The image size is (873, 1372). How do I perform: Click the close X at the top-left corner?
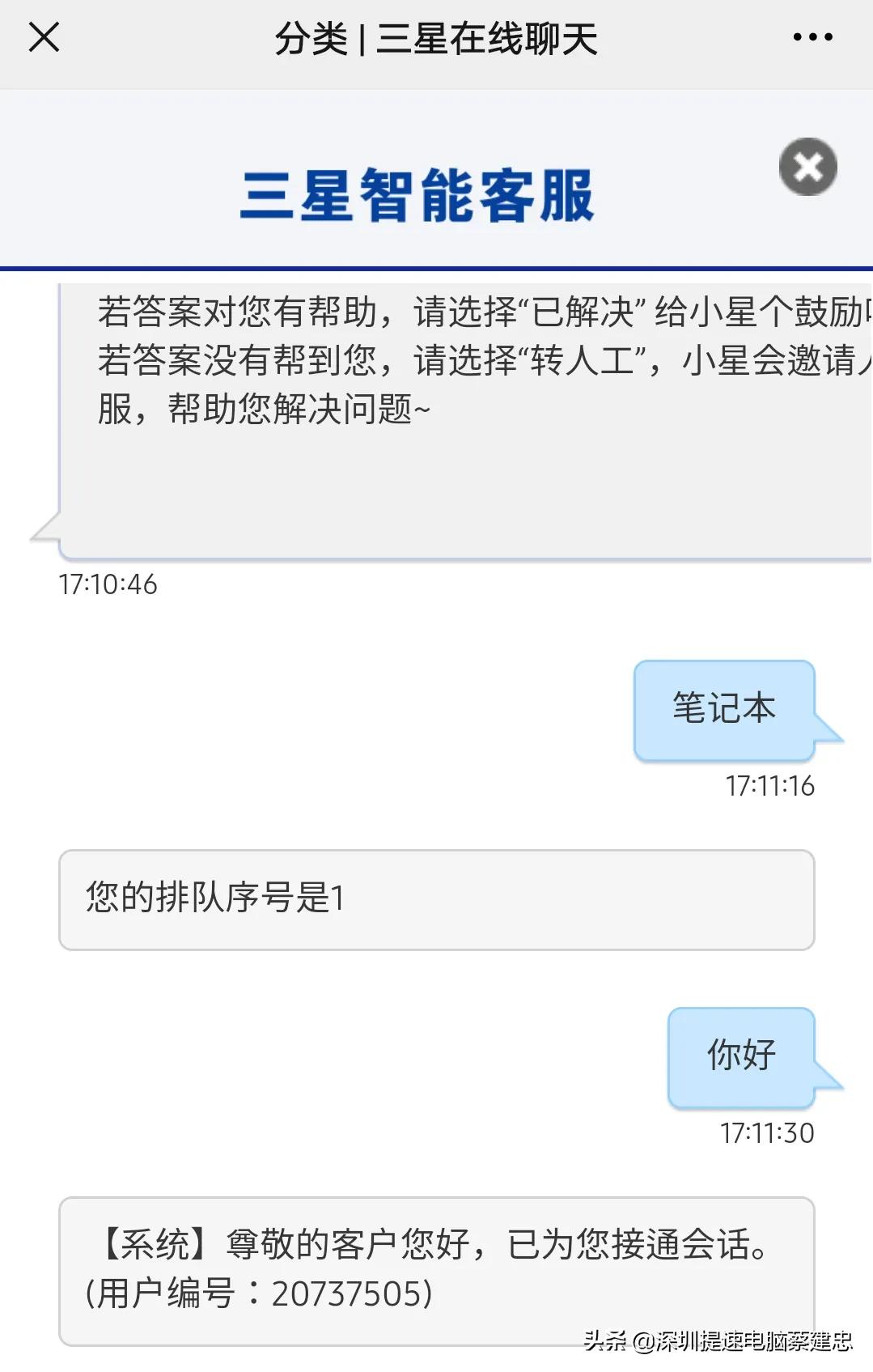[44, 38]
